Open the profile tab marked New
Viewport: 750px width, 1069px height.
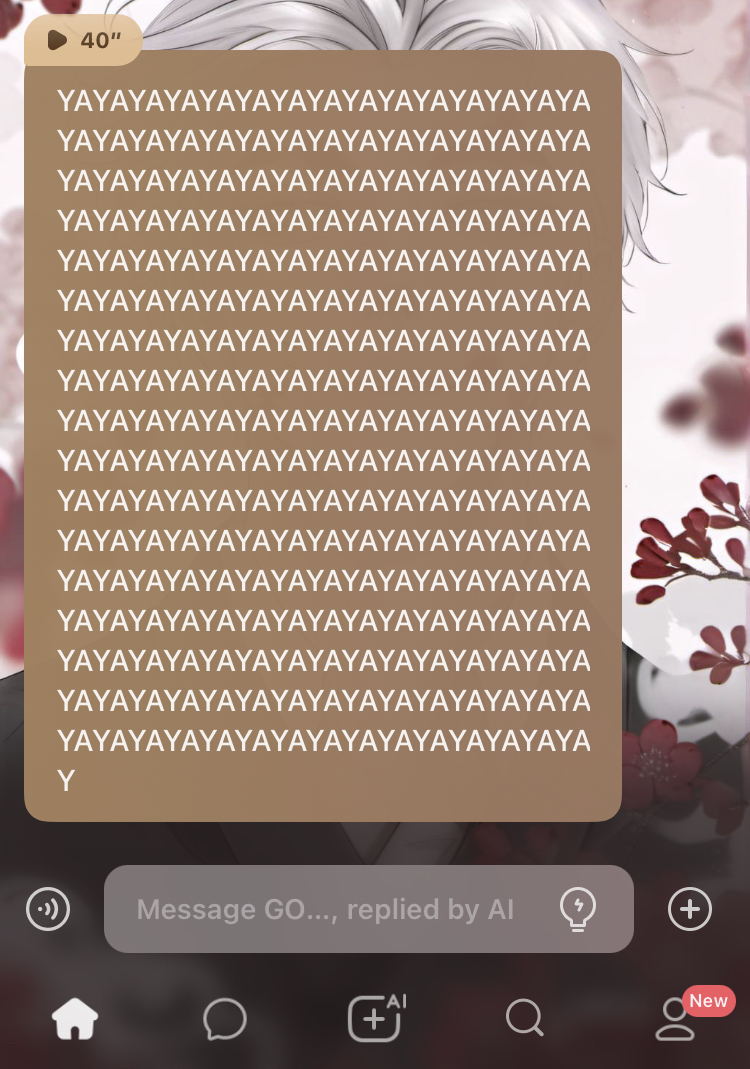pyautogui.click(x=675, y=1019)
